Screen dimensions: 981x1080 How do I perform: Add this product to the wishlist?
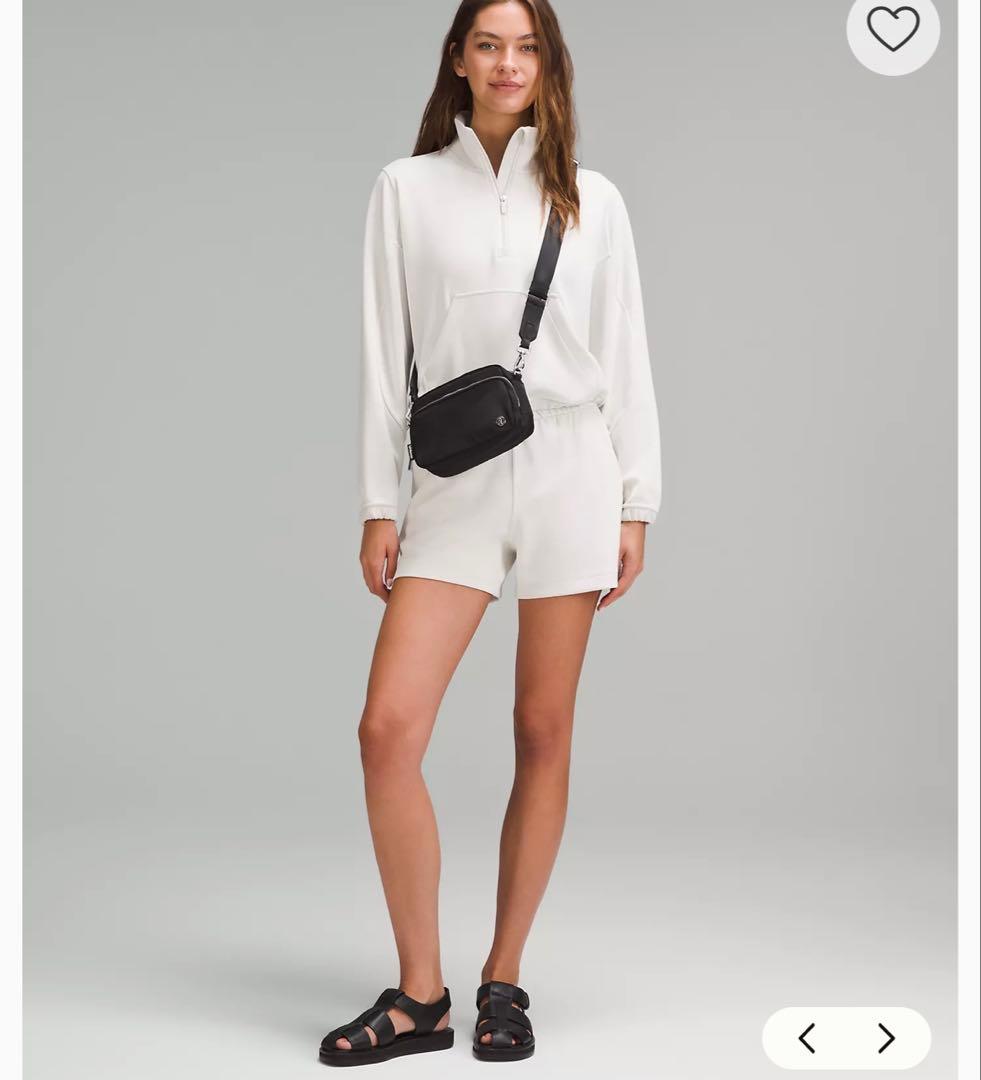click(x=892, y=29)
